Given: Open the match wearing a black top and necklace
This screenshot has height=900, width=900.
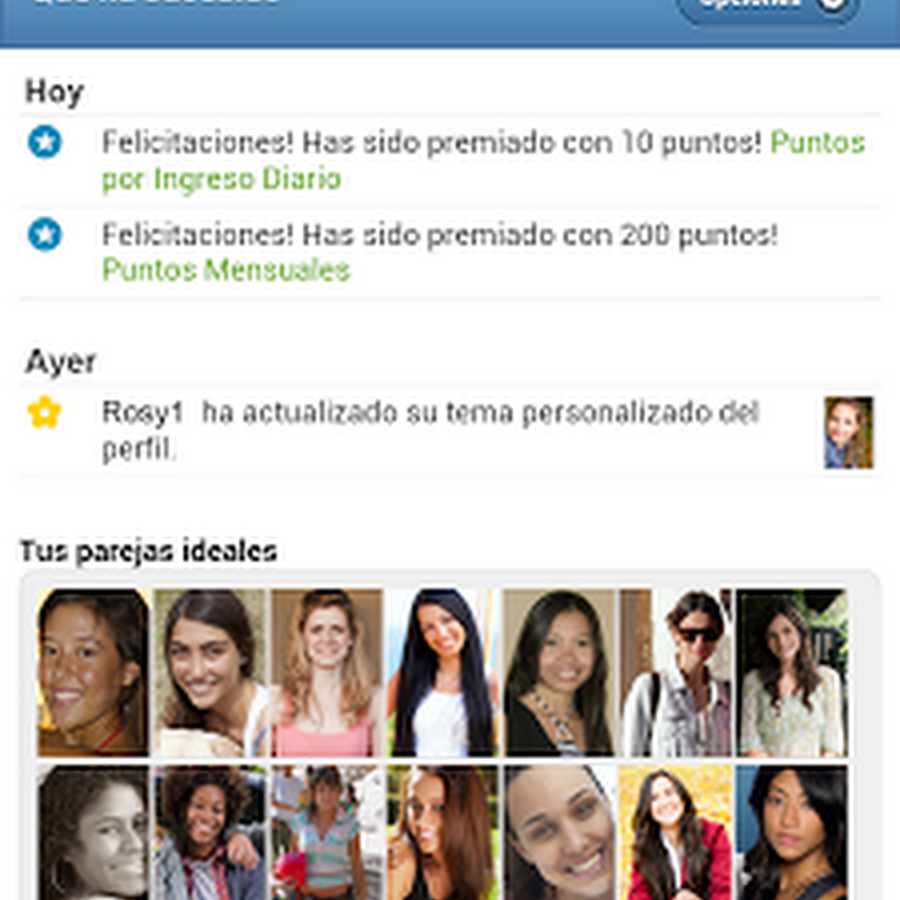Looking at the screenshot, I should click(x=558, y=672).
